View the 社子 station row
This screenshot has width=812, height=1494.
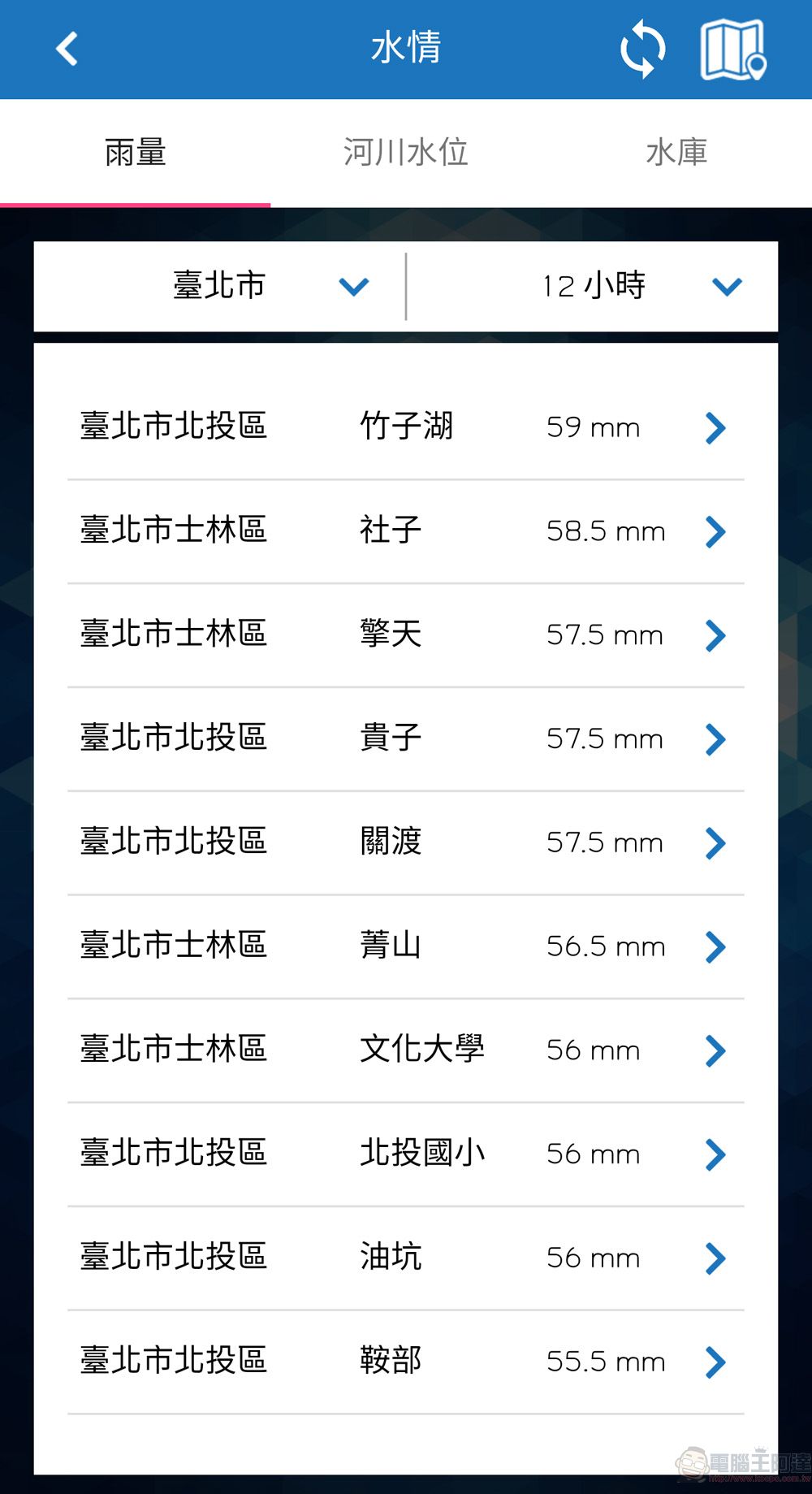coord(405,531)
